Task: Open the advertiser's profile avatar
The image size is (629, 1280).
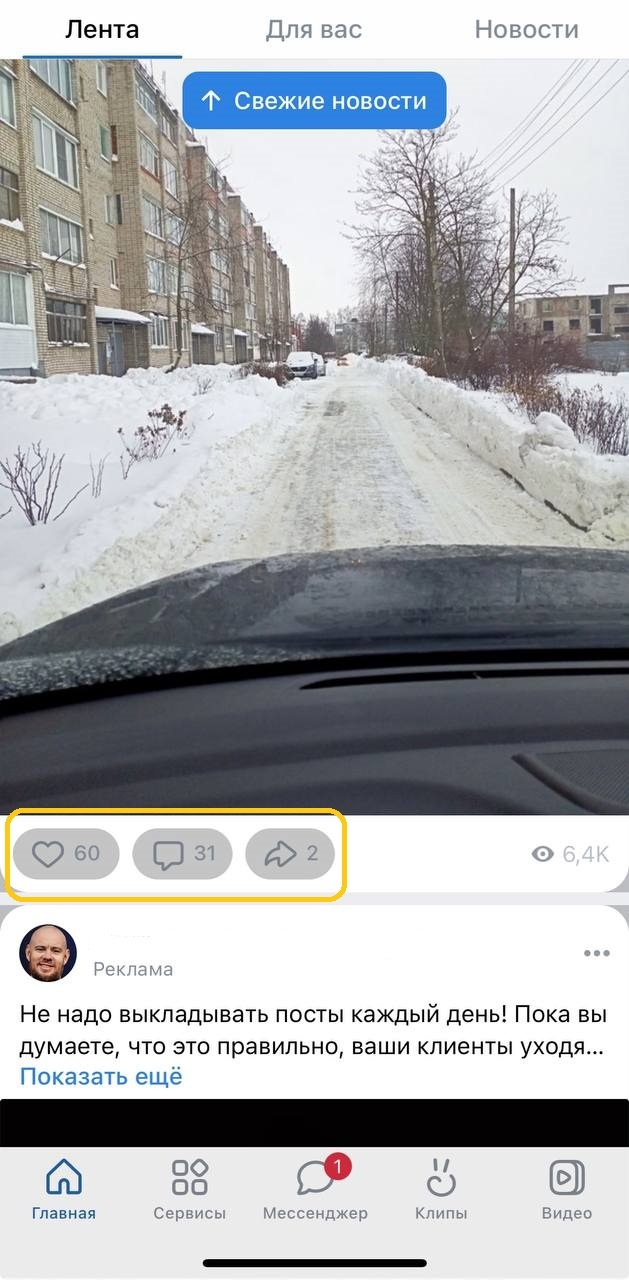Action: (48, 953)
